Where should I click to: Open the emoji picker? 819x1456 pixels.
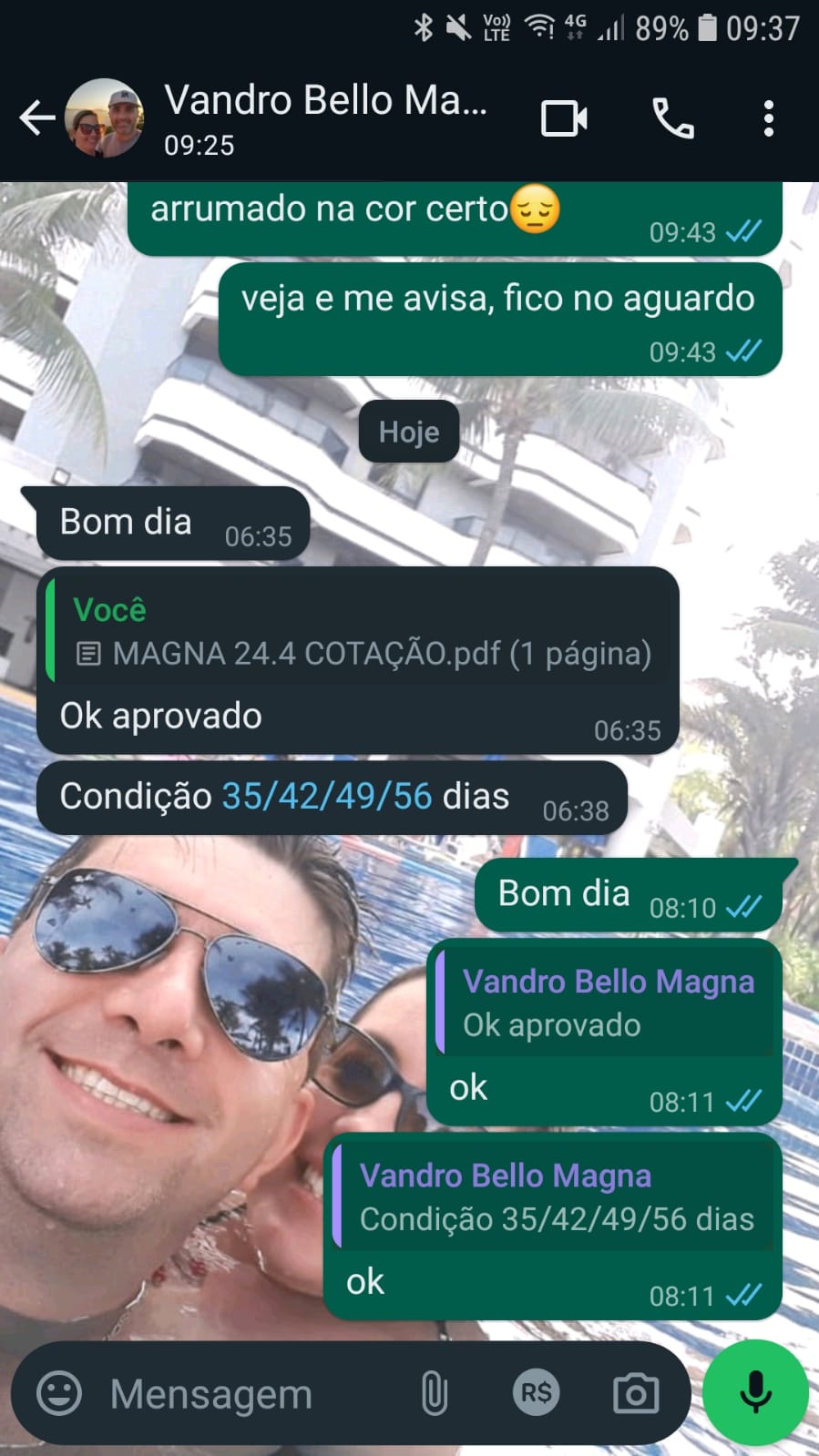59,1393
